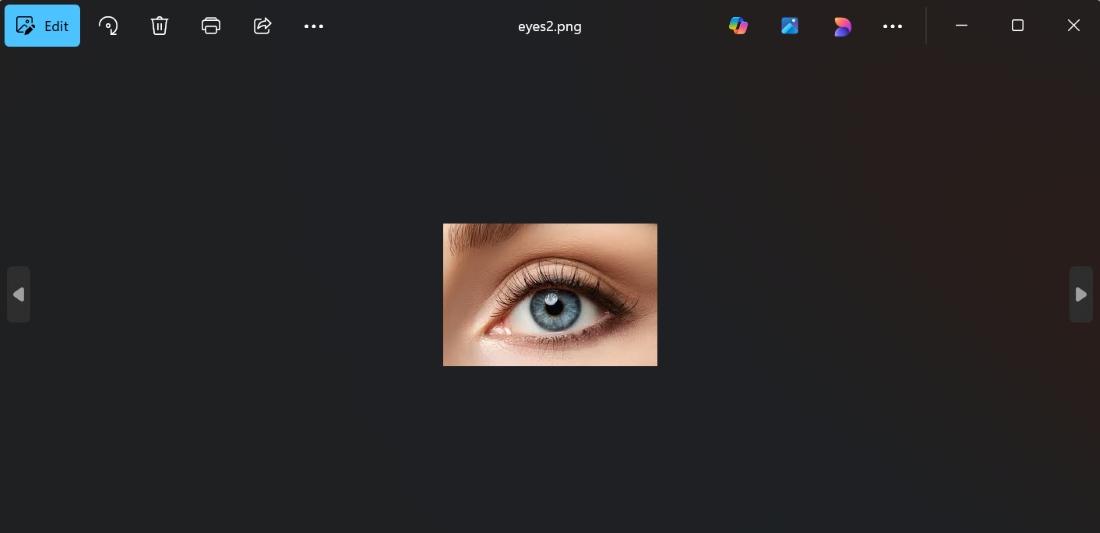Launch the Copilot icon
Screen dimensions: 1100x533
click(738, 26)
